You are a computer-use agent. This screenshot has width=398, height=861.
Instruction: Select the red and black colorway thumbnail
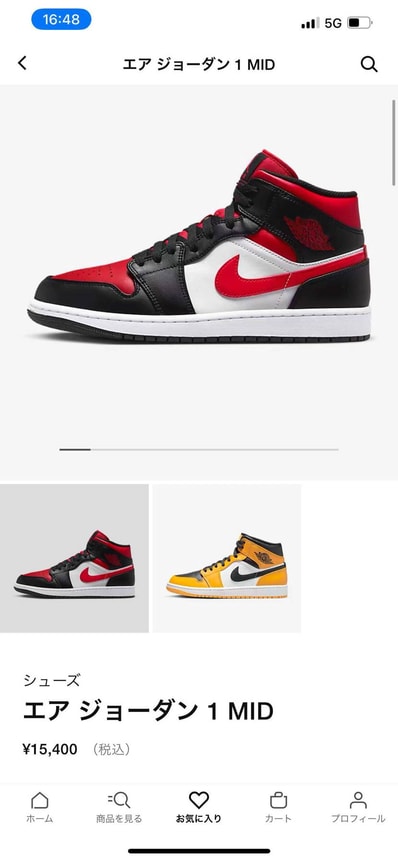click(x=74, y=558)
